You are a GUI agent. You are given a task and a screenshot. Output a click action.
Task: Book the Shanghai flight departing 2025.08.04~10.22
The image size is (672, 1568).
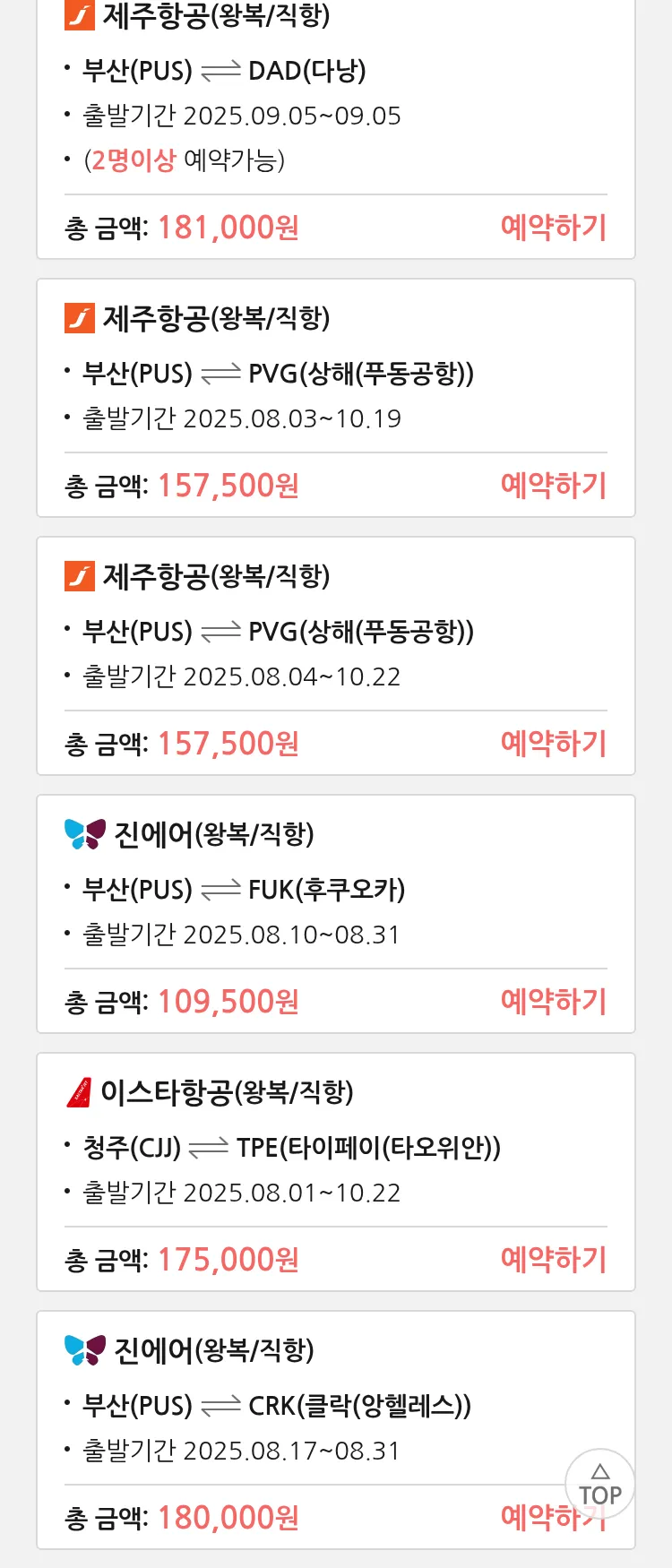click(553, 744)
